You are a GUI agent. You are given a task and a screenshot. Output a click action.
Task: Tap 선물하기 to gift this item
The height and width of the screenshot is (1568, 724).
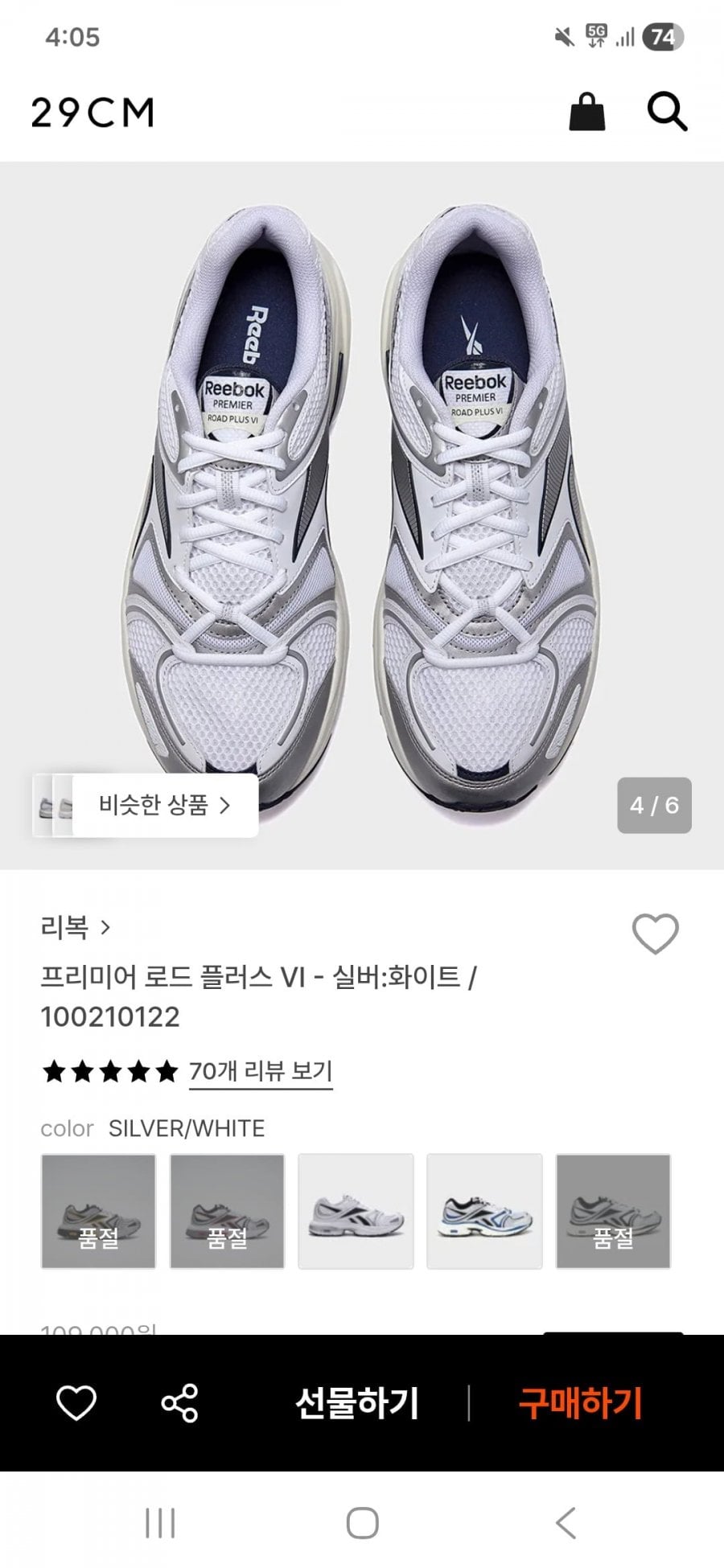pyautogui.click(x=356, y=1403)
